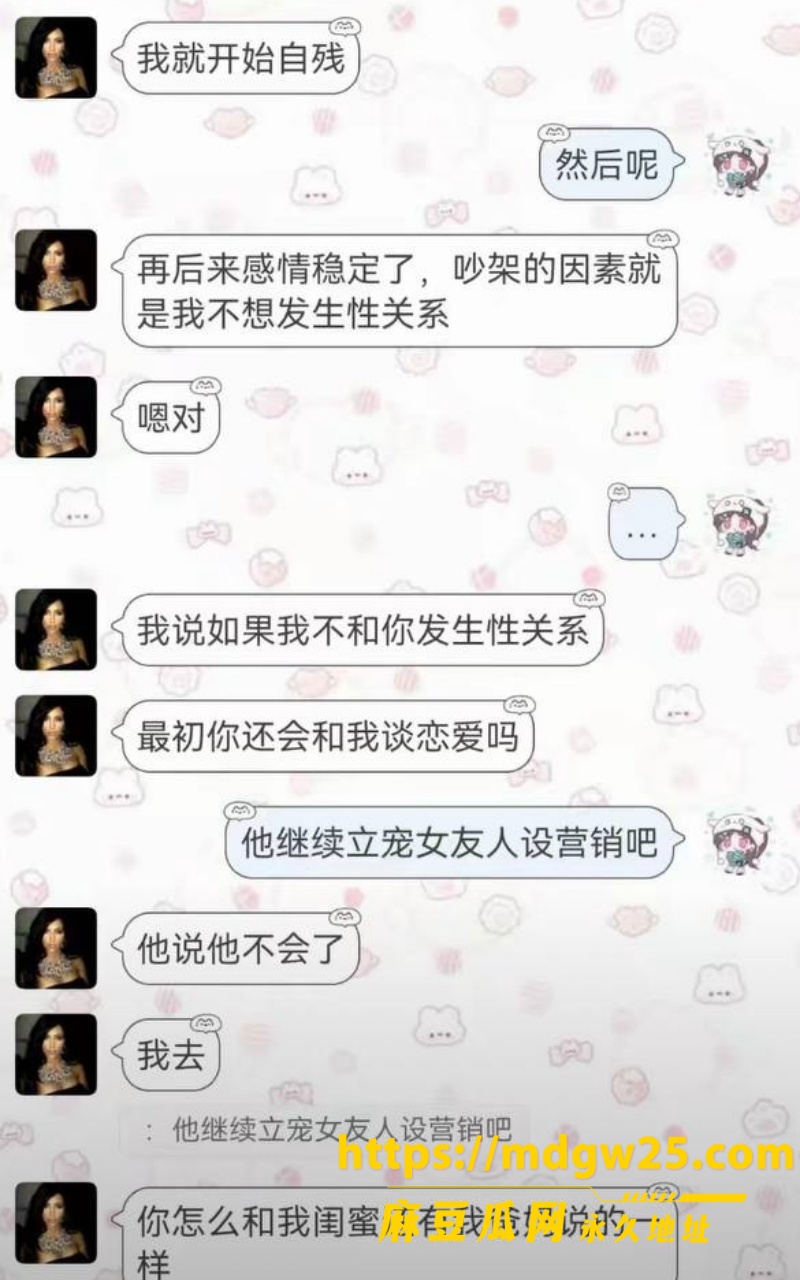Open sender's avatar beside the message 我就开始自残
This screenshot has width=800, height=1280.
(x=56, y=57)
